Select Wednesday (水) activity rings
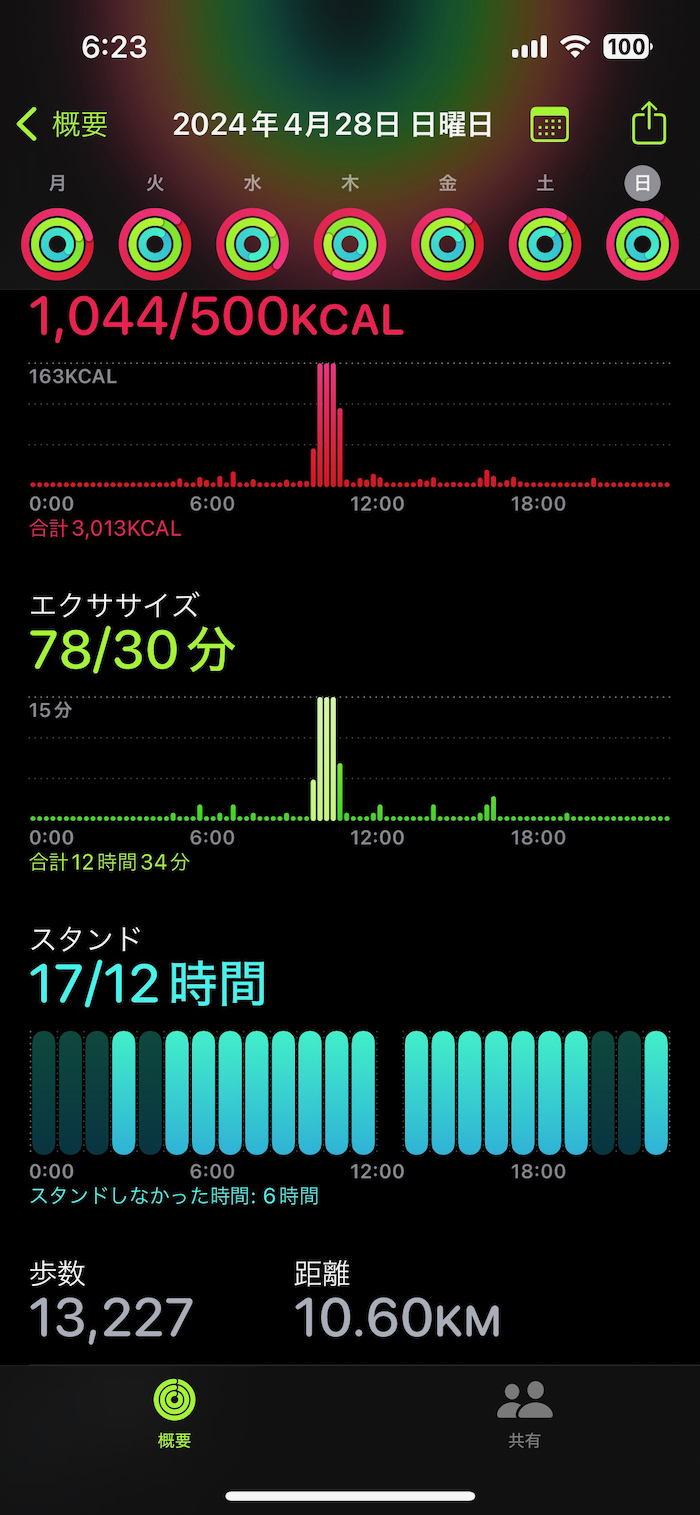 [x=252, y=243]
